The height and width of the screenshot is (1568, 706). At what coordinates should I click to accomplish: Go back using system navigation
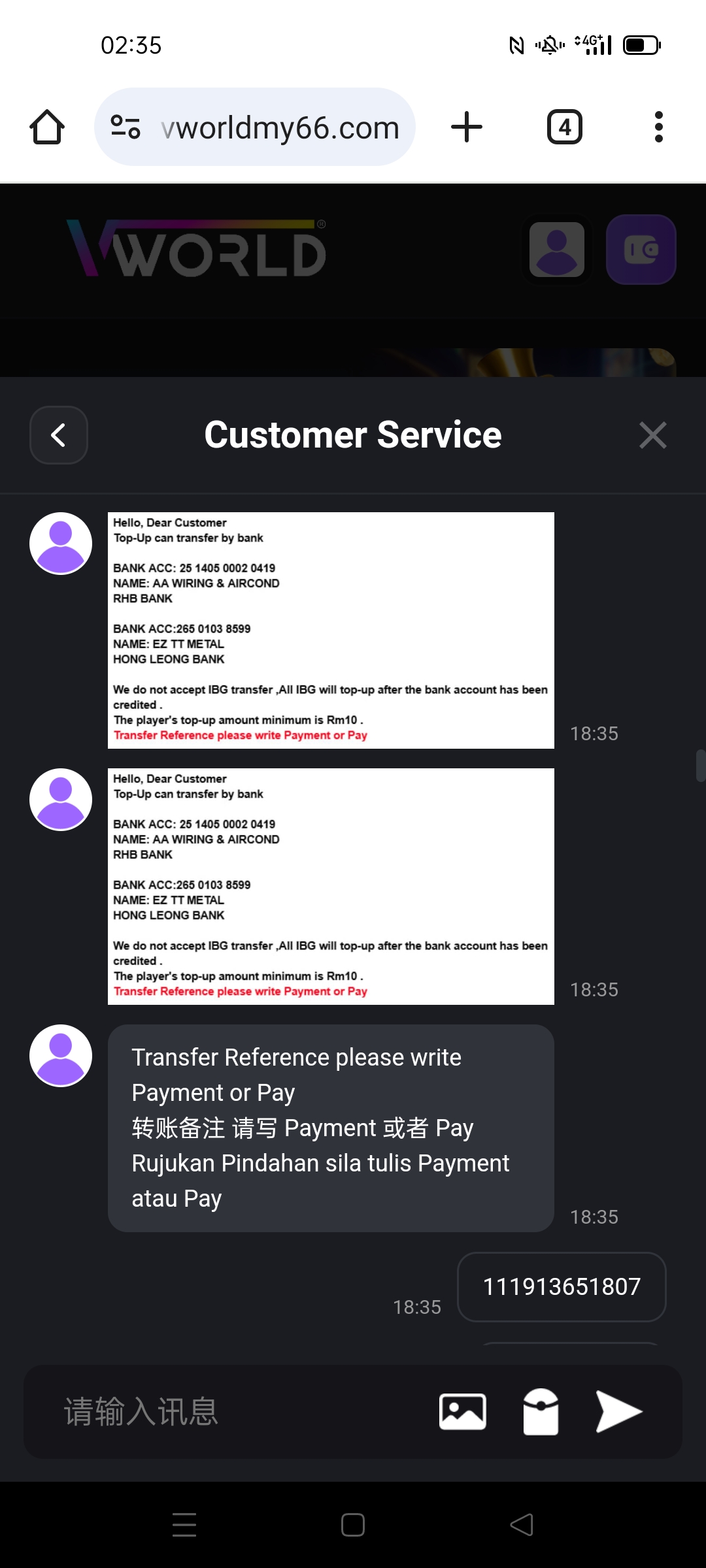click(x=522, y=1526)
